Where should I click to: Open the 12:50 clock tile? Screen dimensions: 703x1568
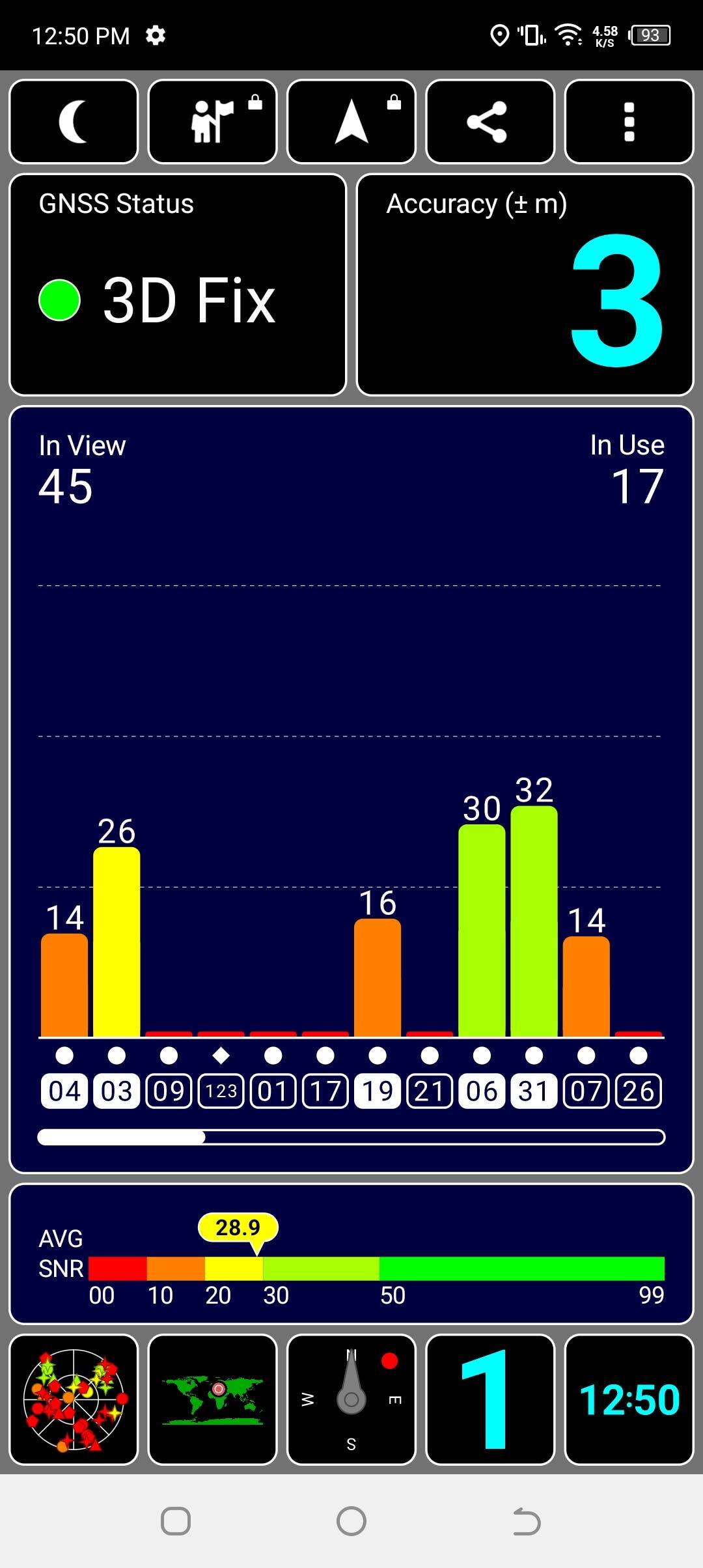(x=629, y=1399)
